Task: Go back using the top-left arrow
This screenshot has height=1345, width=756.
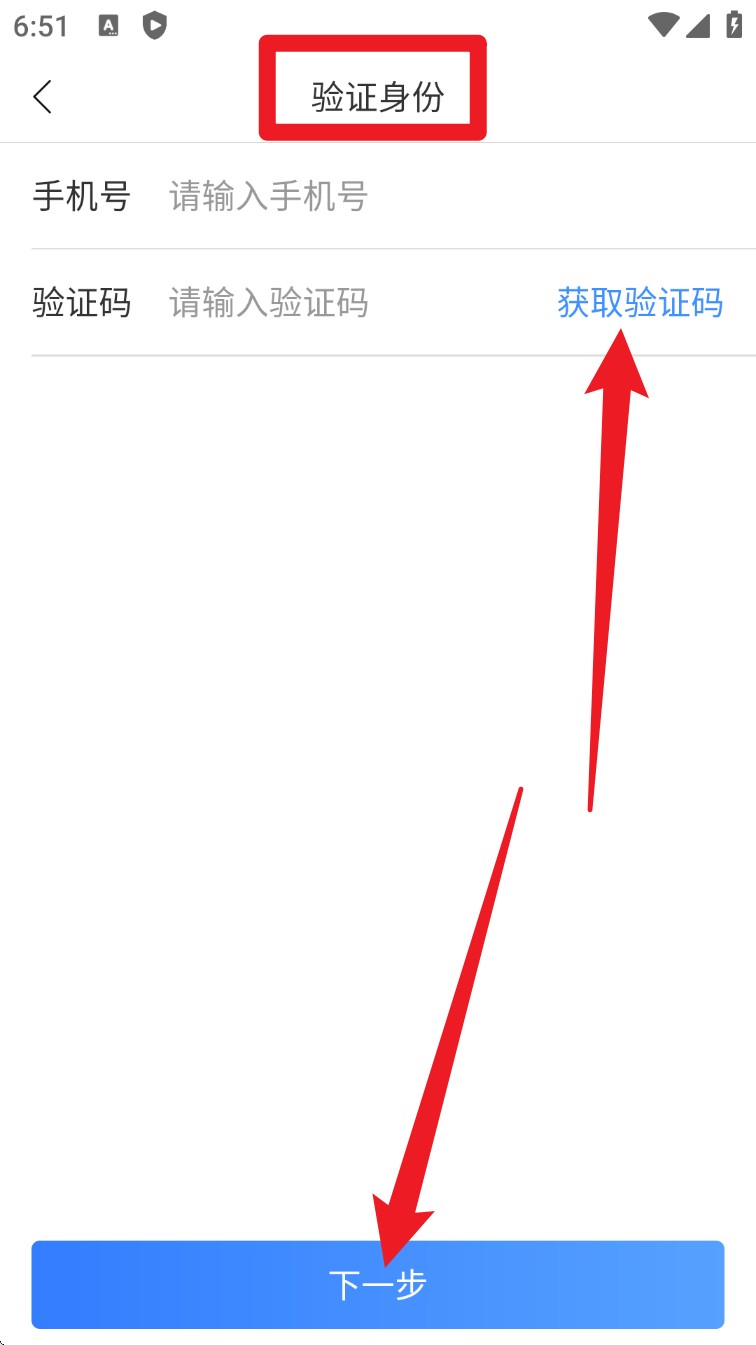Action: (42, 97)
